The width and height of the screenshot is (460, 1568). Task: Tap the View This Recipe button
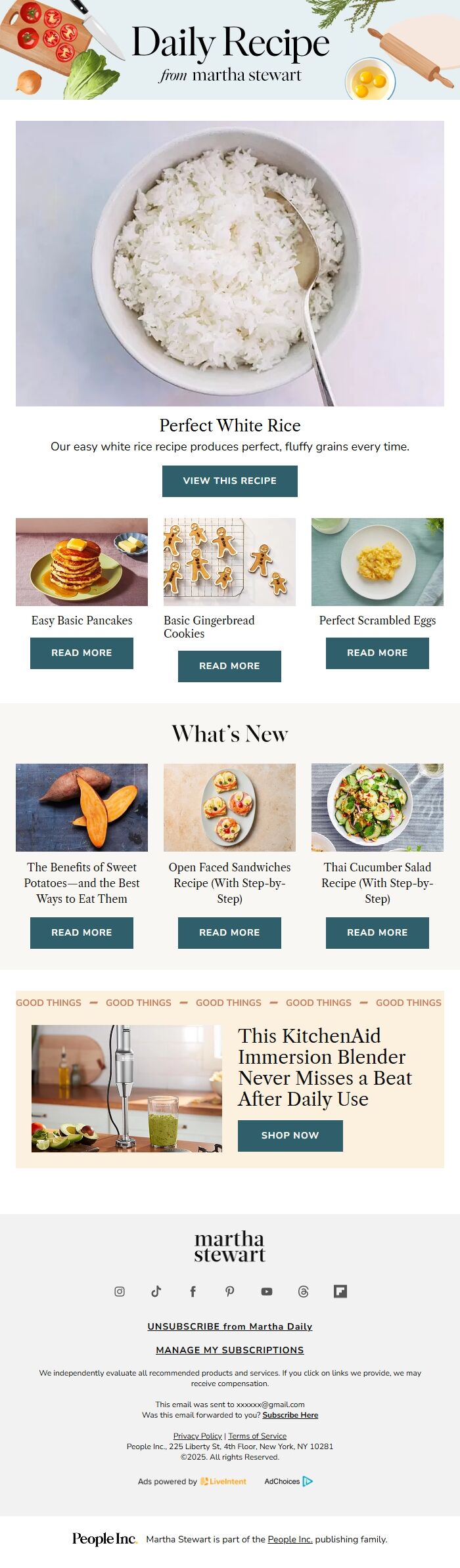click(229, 481)
